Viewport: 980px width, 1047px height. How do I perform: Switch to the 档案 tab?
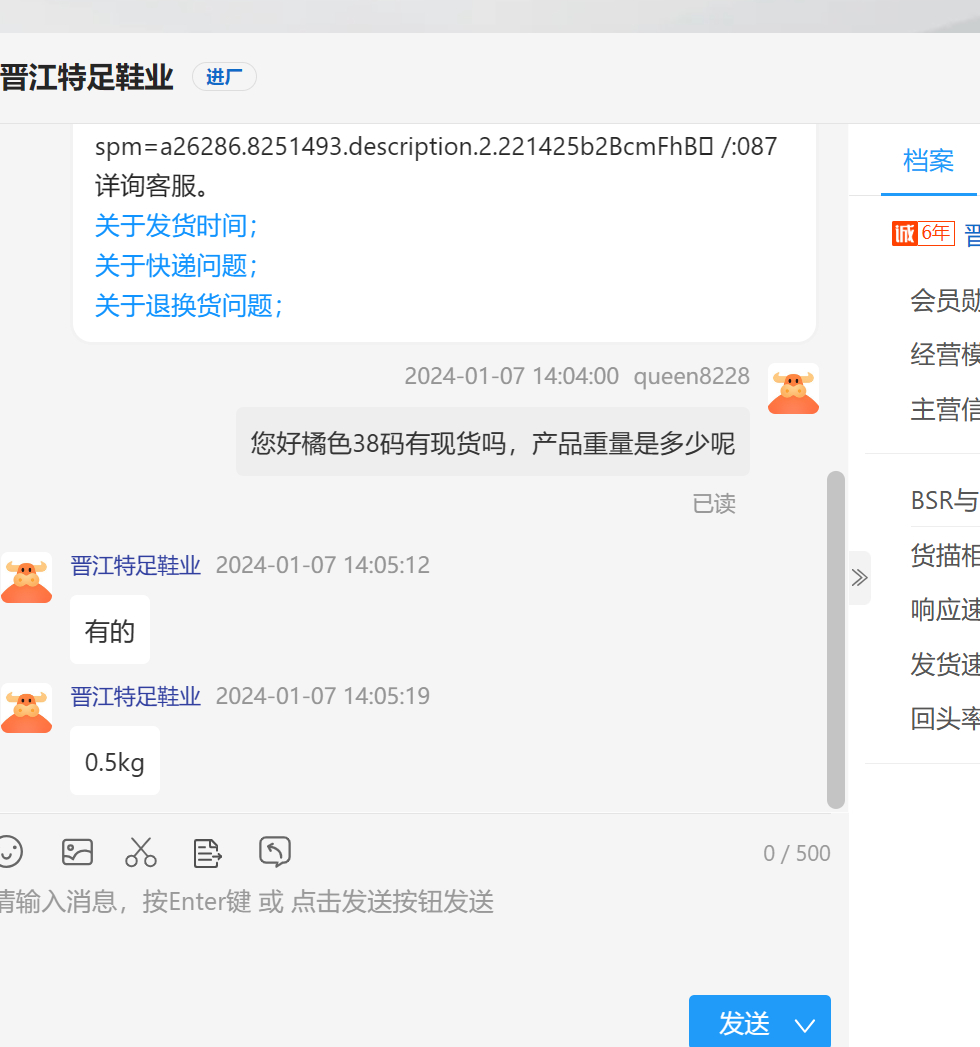coord(928,160)
